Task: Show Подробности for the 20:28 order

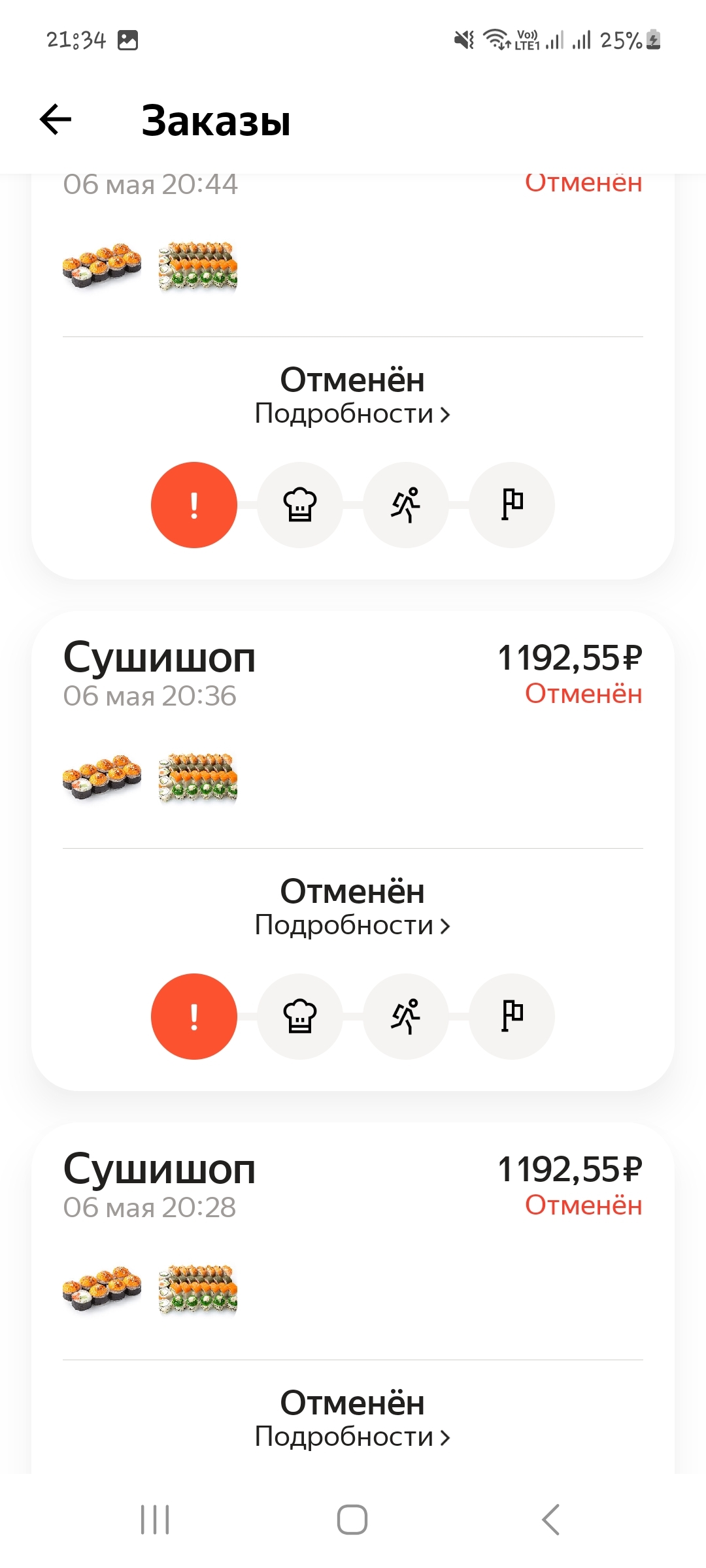Action: 352,1437
